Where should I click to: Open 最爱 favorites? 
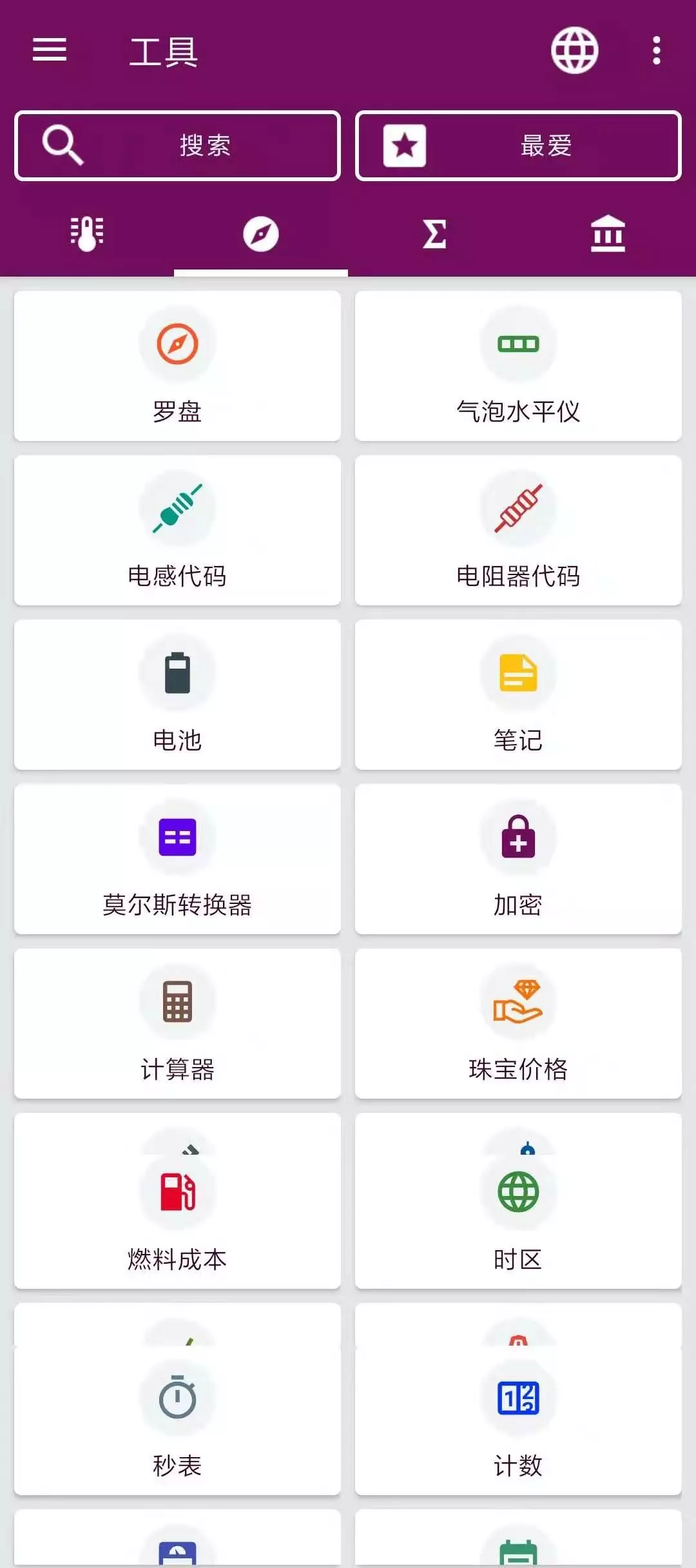518,146
